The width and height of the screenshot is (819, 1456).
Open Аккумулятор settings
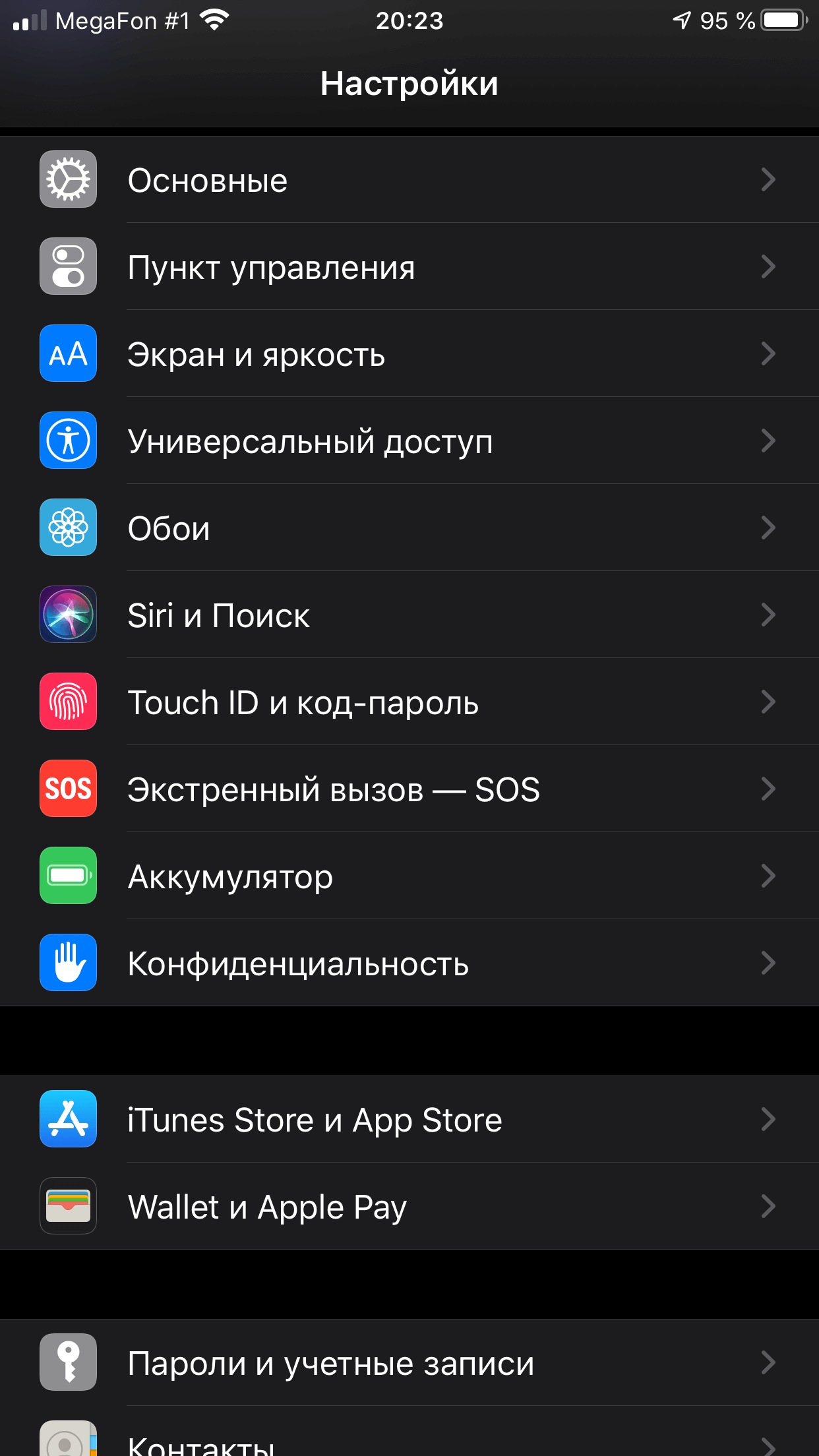tap(409, 876)
